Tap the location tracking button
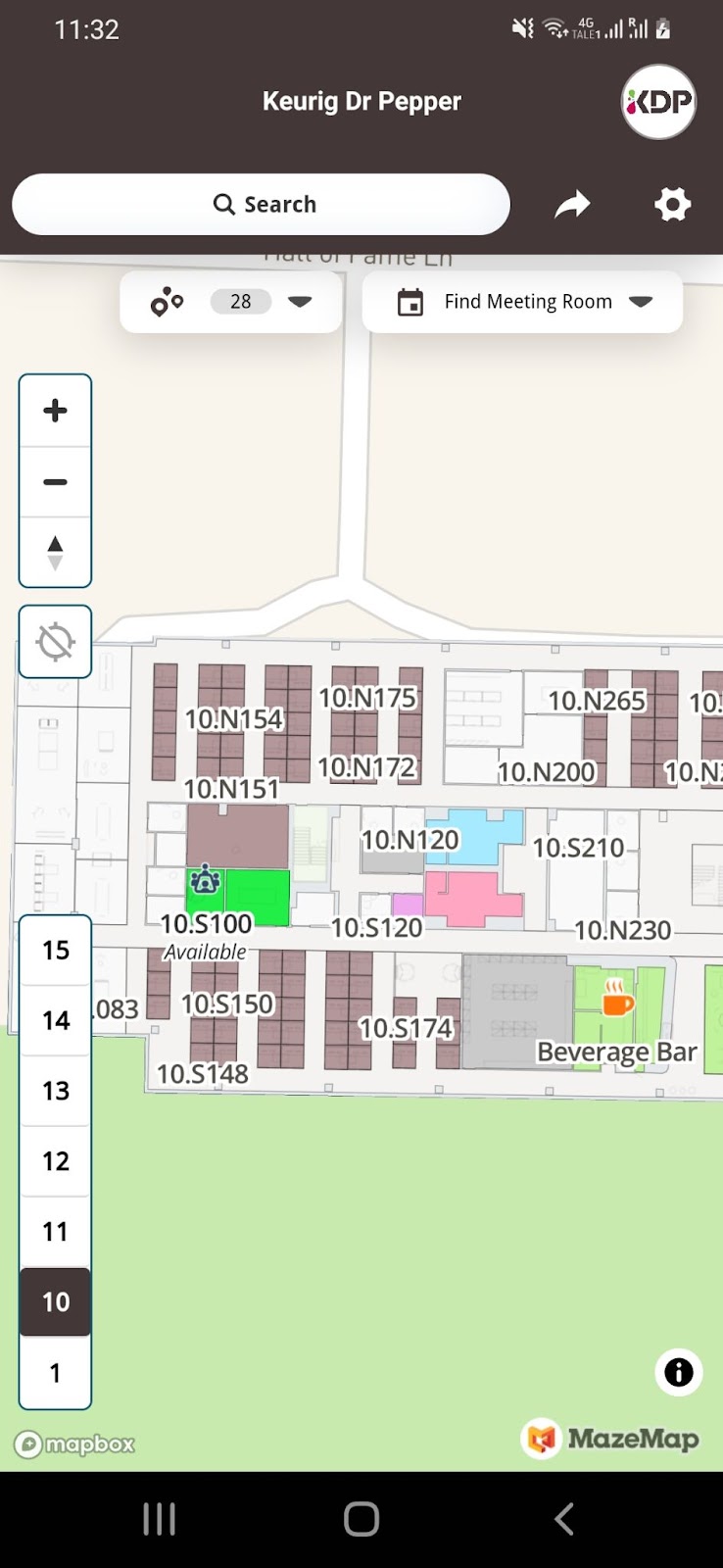 55,642
